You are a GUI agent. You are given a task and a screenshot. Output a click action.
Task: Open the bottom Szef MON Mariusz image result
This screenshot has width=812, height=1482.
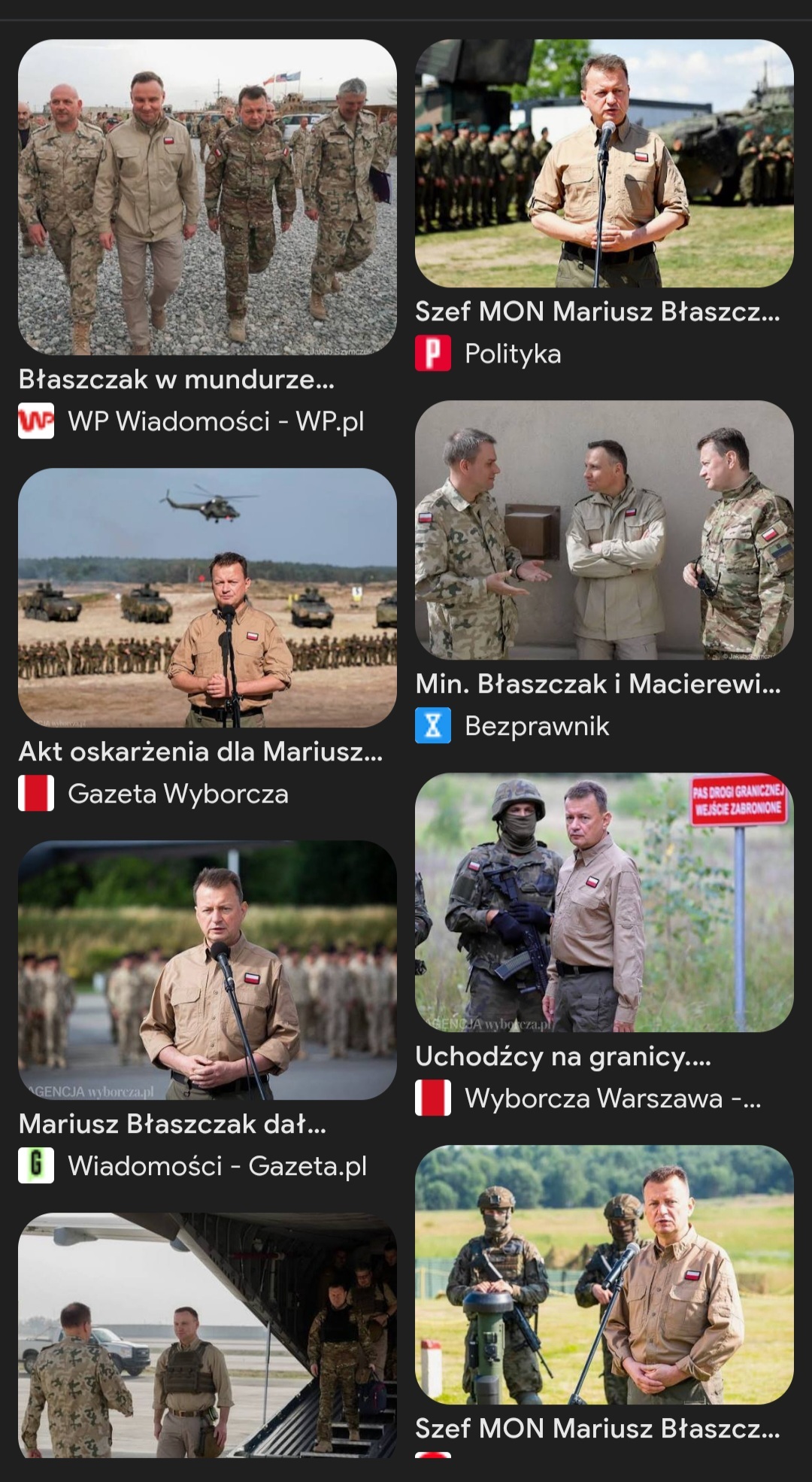click(x=604, y=1274)
